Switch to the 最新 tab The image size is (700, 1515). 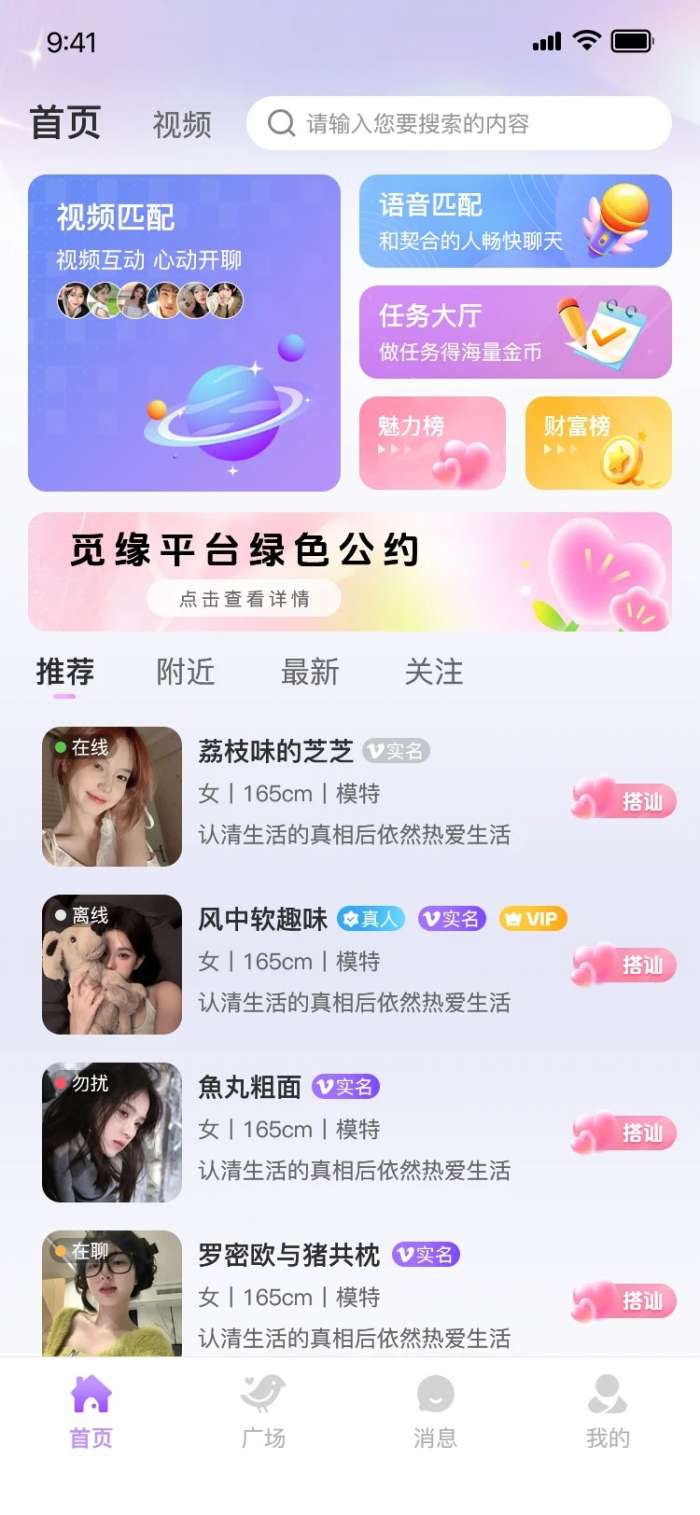point(310,672)
